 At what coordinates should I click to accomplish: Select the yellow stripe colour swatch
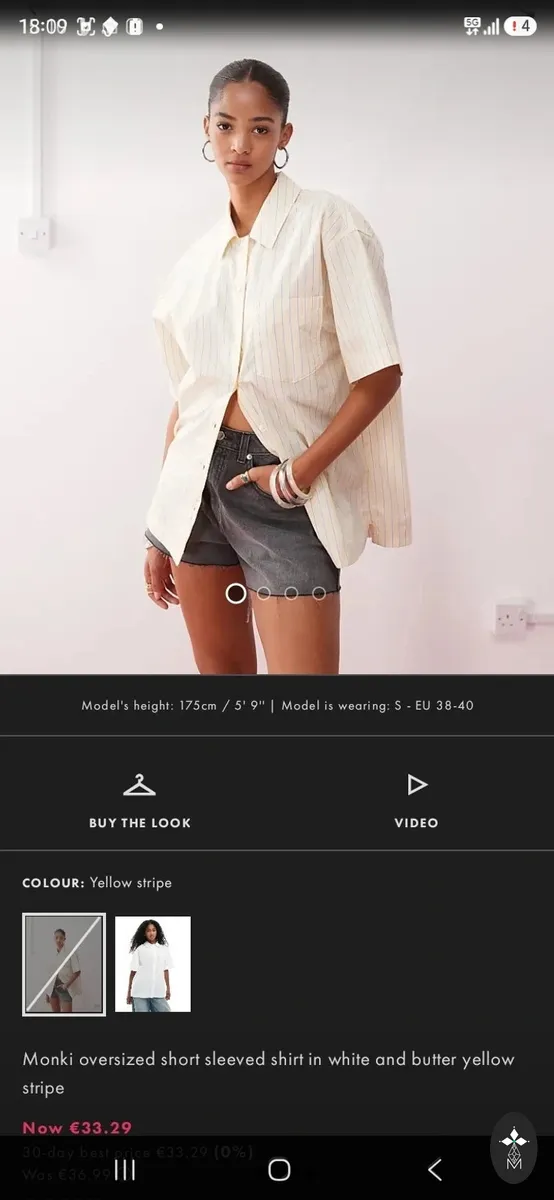click(64, 965)
